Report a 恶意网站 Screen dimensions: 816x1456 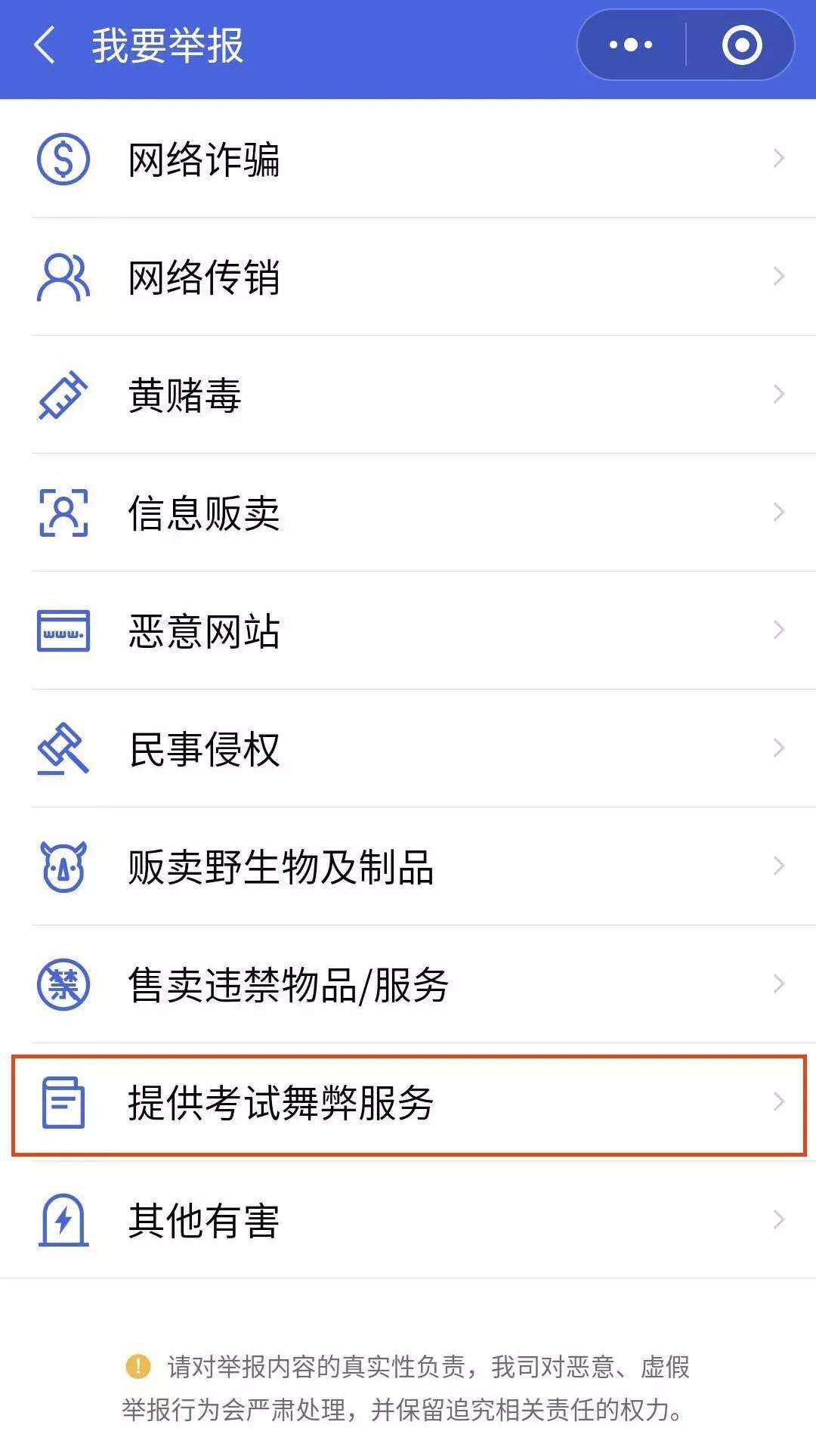[408, 630]
